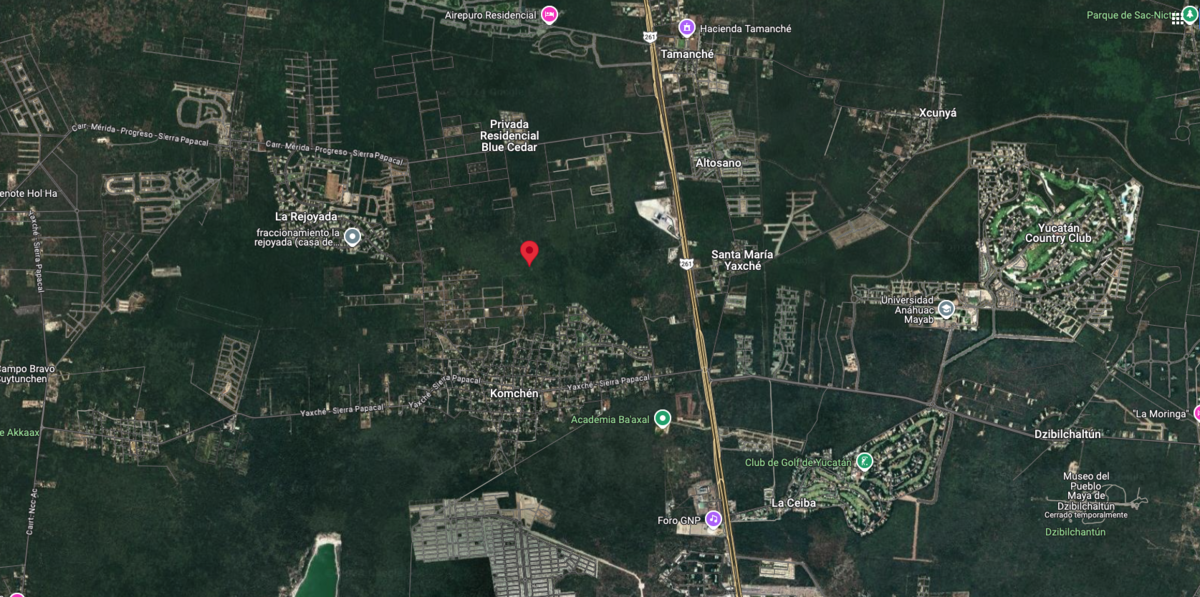Tap the red dropped location pin
This screenshot has height=597, width=1200.
530,252
